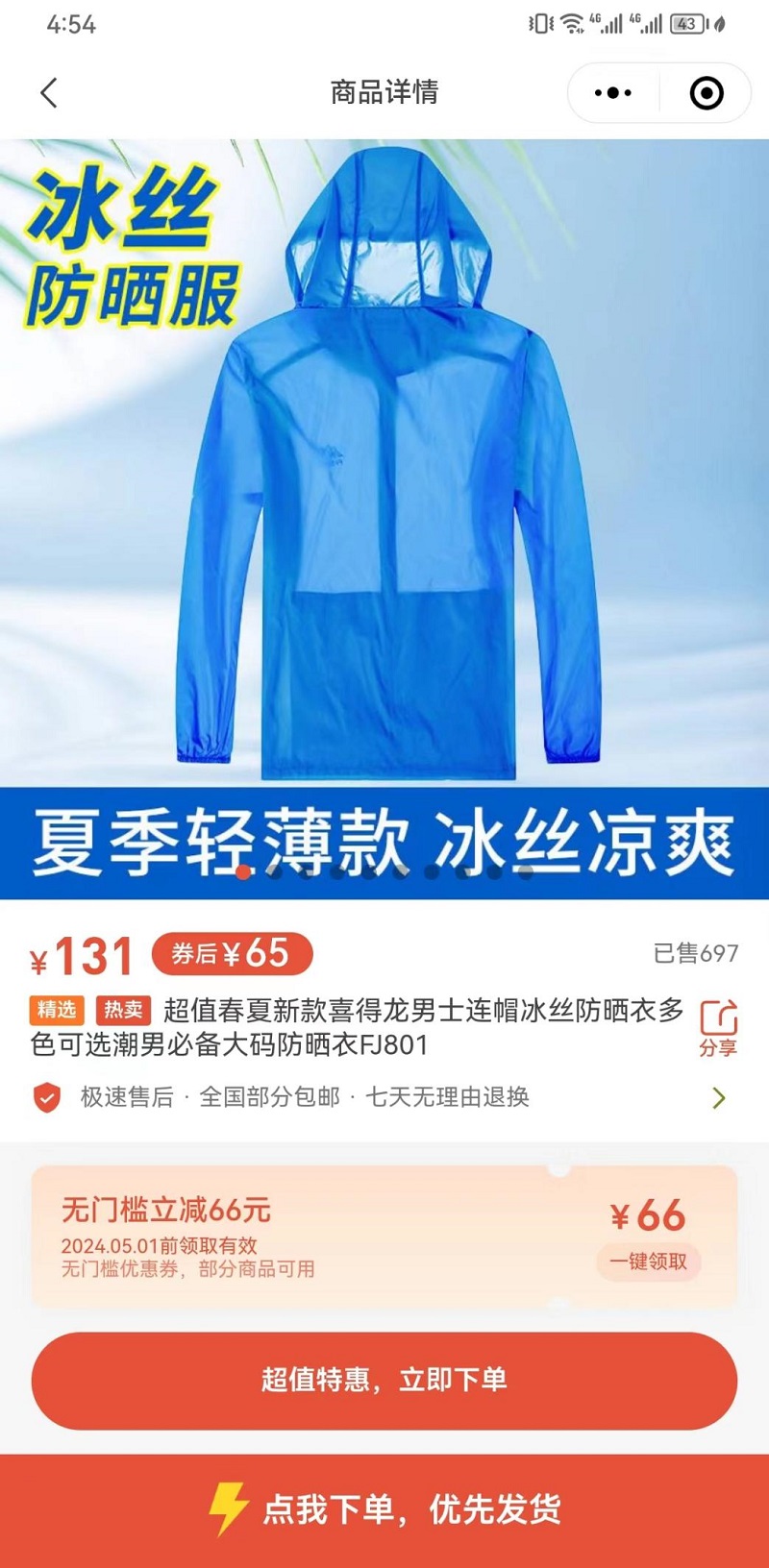
Task: Share this product via 分享
Action: click(718, 1027)
